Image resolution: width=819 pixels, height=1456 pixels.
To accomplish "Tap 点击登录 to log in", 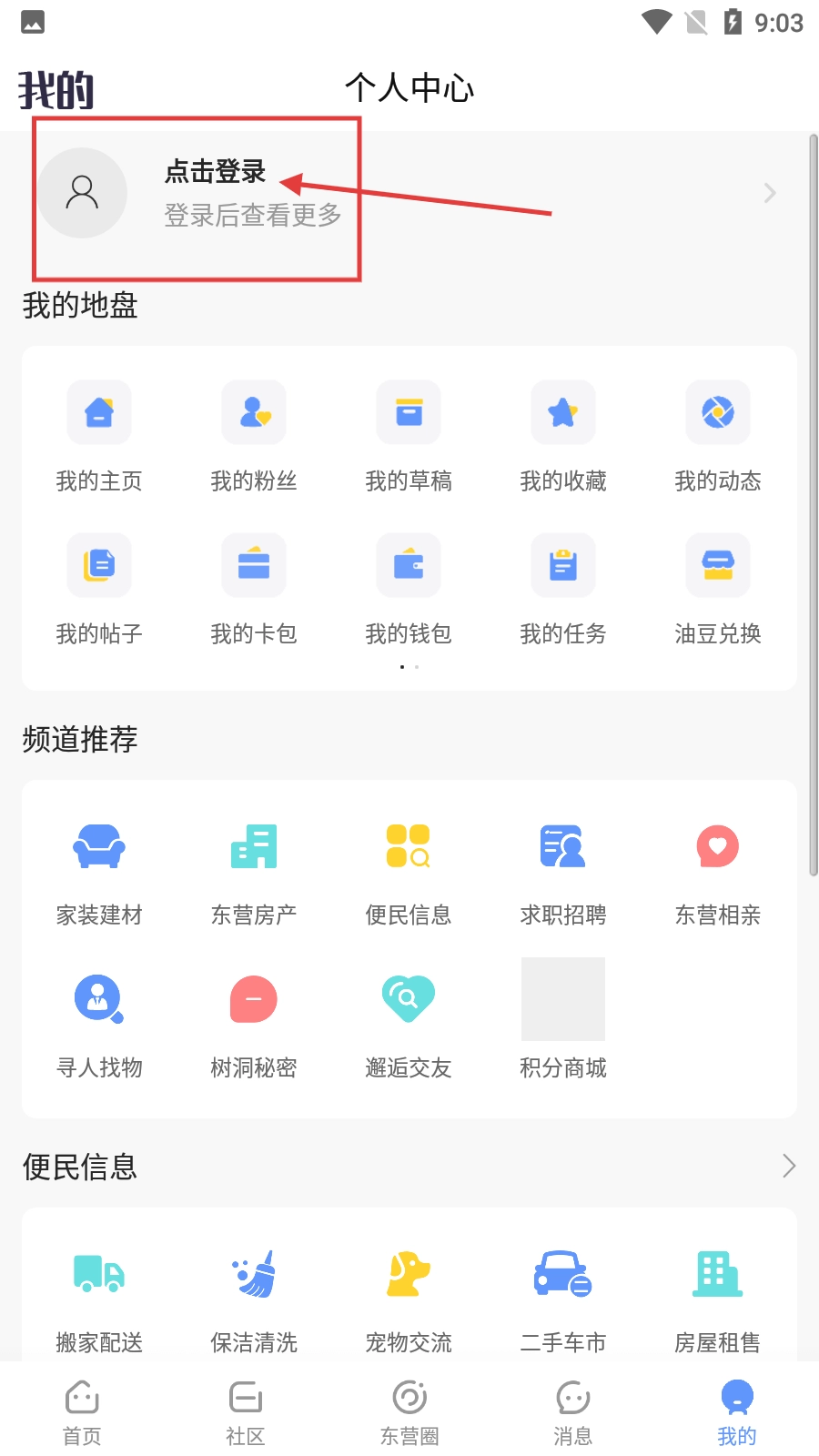I will click(x=215, y=172).
